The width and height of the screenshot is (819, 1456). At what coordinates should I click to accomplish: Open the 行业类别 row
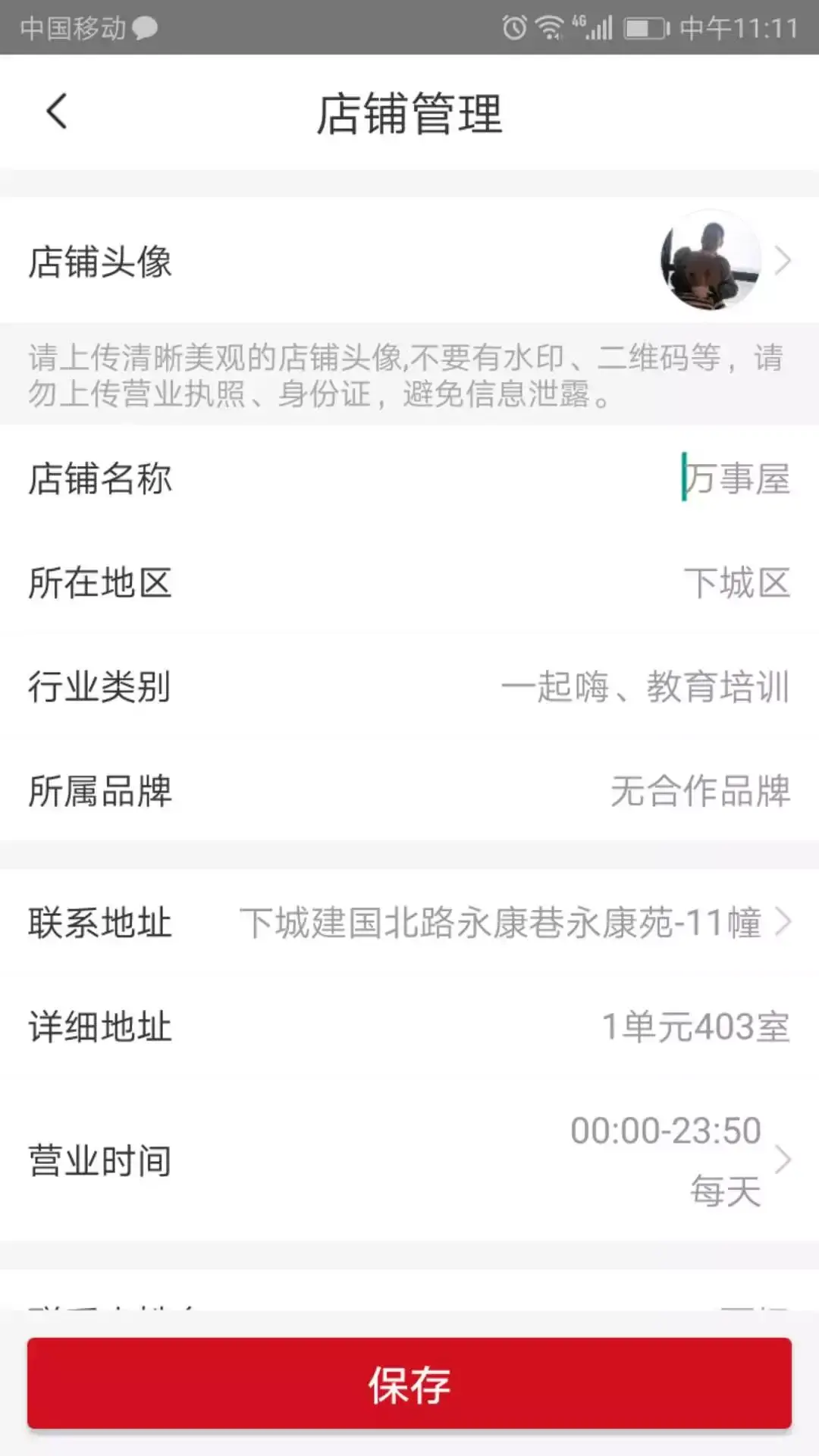409,686
